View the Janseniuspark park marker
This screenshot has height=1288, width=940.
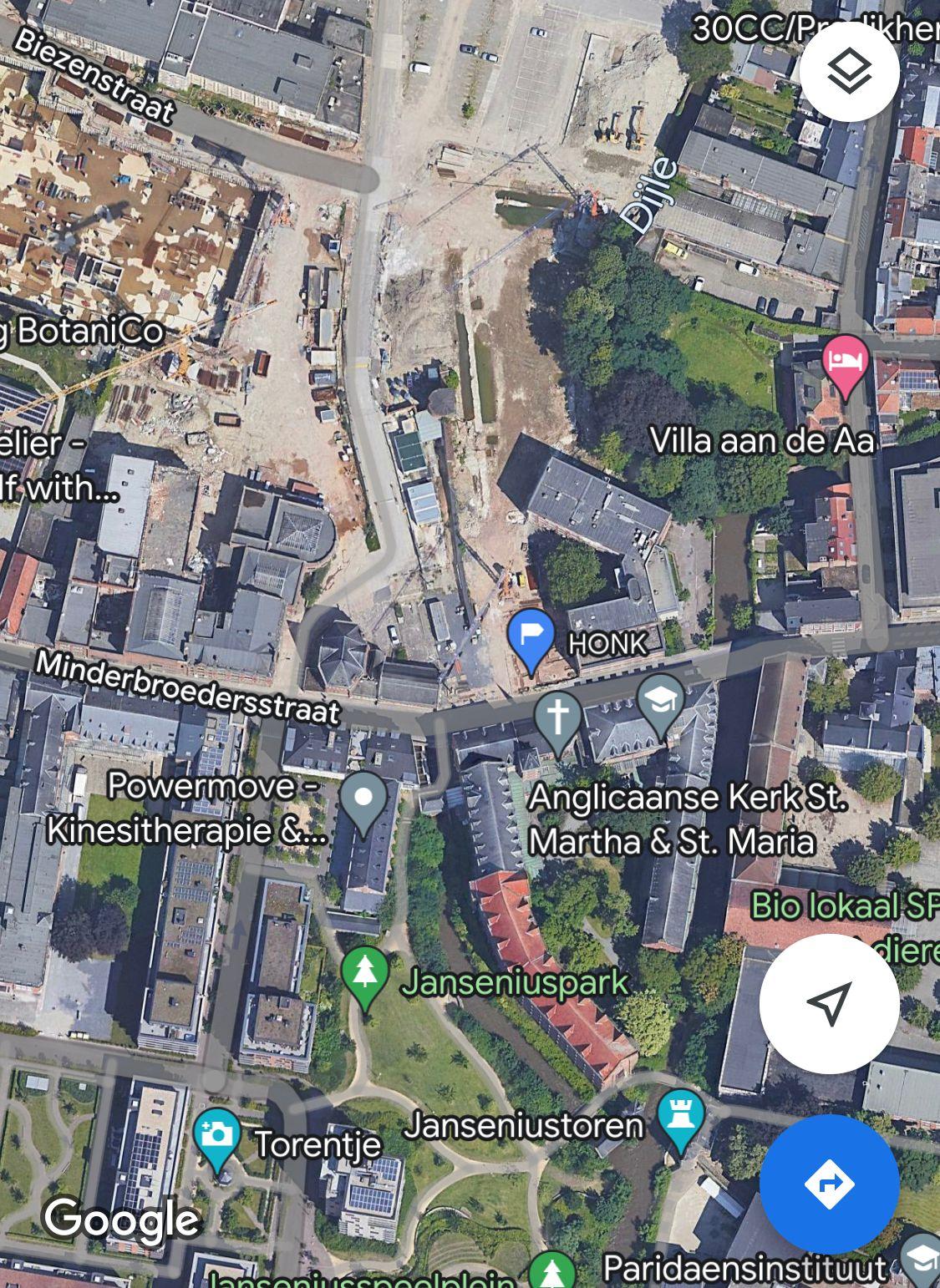tap(365, 973)
